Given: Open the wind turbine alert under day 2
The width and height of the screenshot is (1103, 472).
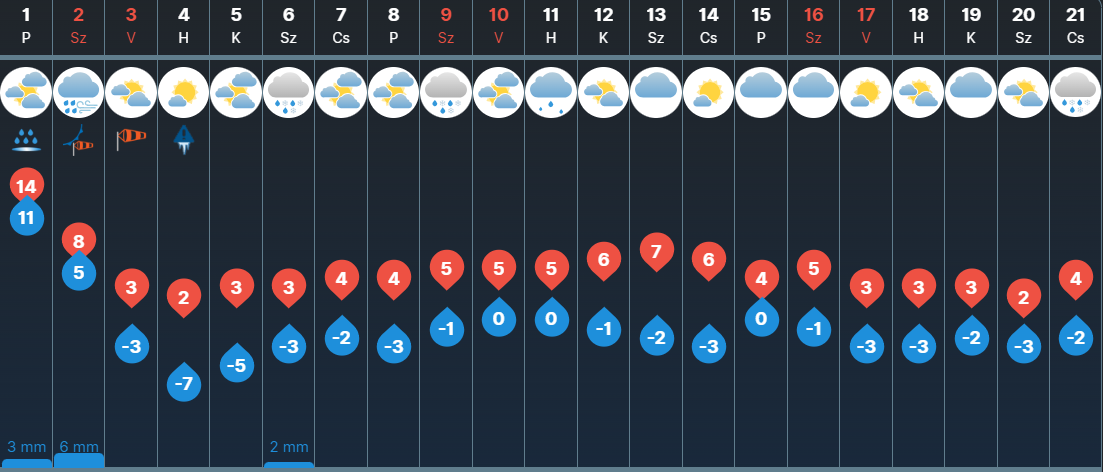Looking at the screenshot, I should click(79, 141).
